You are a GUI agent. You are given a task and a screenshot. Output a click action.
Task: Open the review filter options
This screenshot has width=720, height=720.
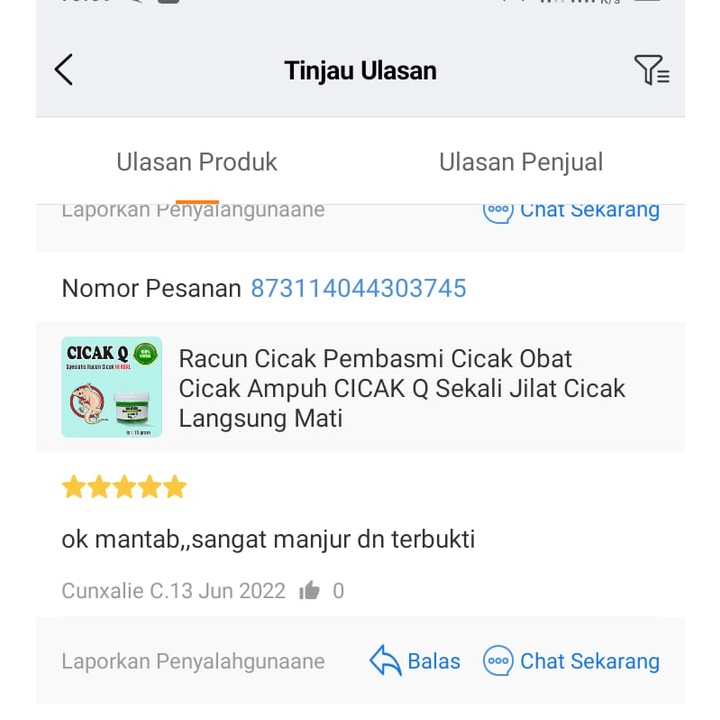(651, 70)
